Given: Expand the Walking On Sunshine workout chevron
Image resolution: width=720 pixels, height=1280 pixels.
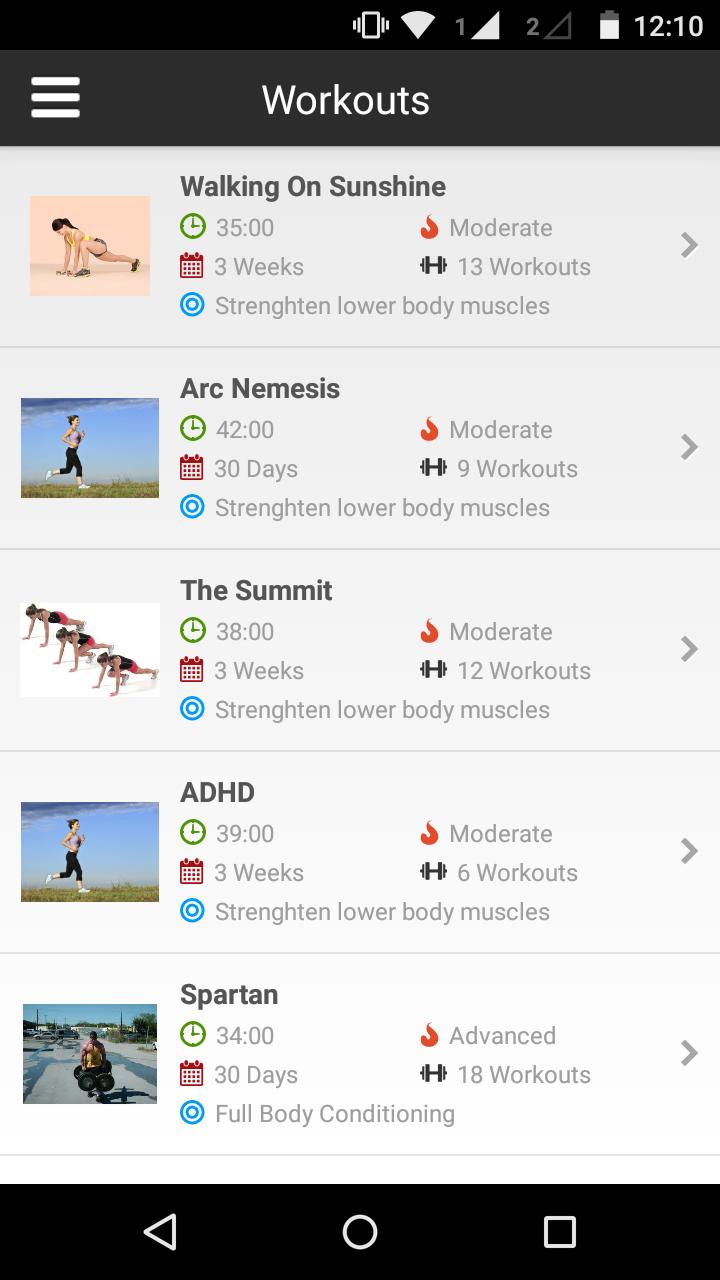Looking at the screenshot, I should click(x=688, y=245).
